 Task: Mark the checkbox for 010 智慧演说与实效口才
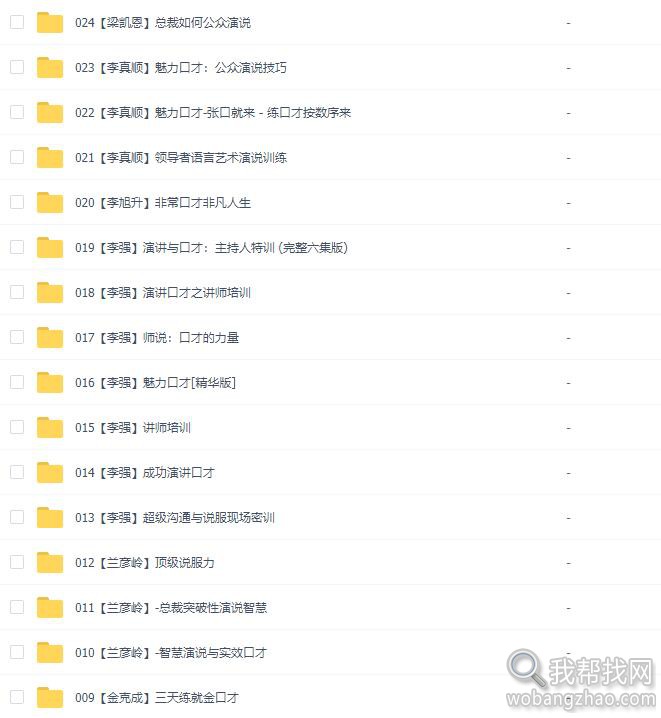coord(17,652)
